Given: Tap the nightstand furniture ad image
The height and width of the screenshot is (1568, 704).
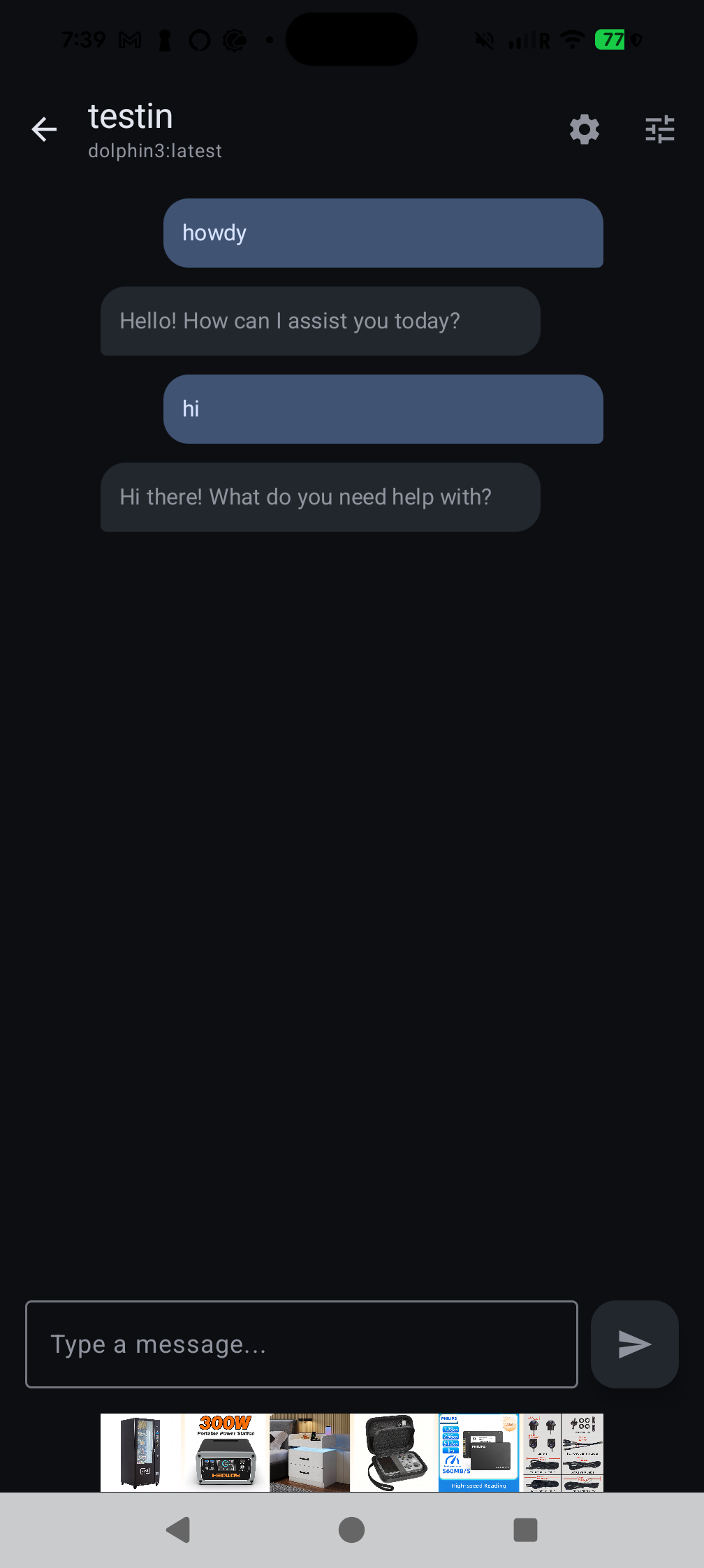Looking at the screenshot, I should point(309,1452).
